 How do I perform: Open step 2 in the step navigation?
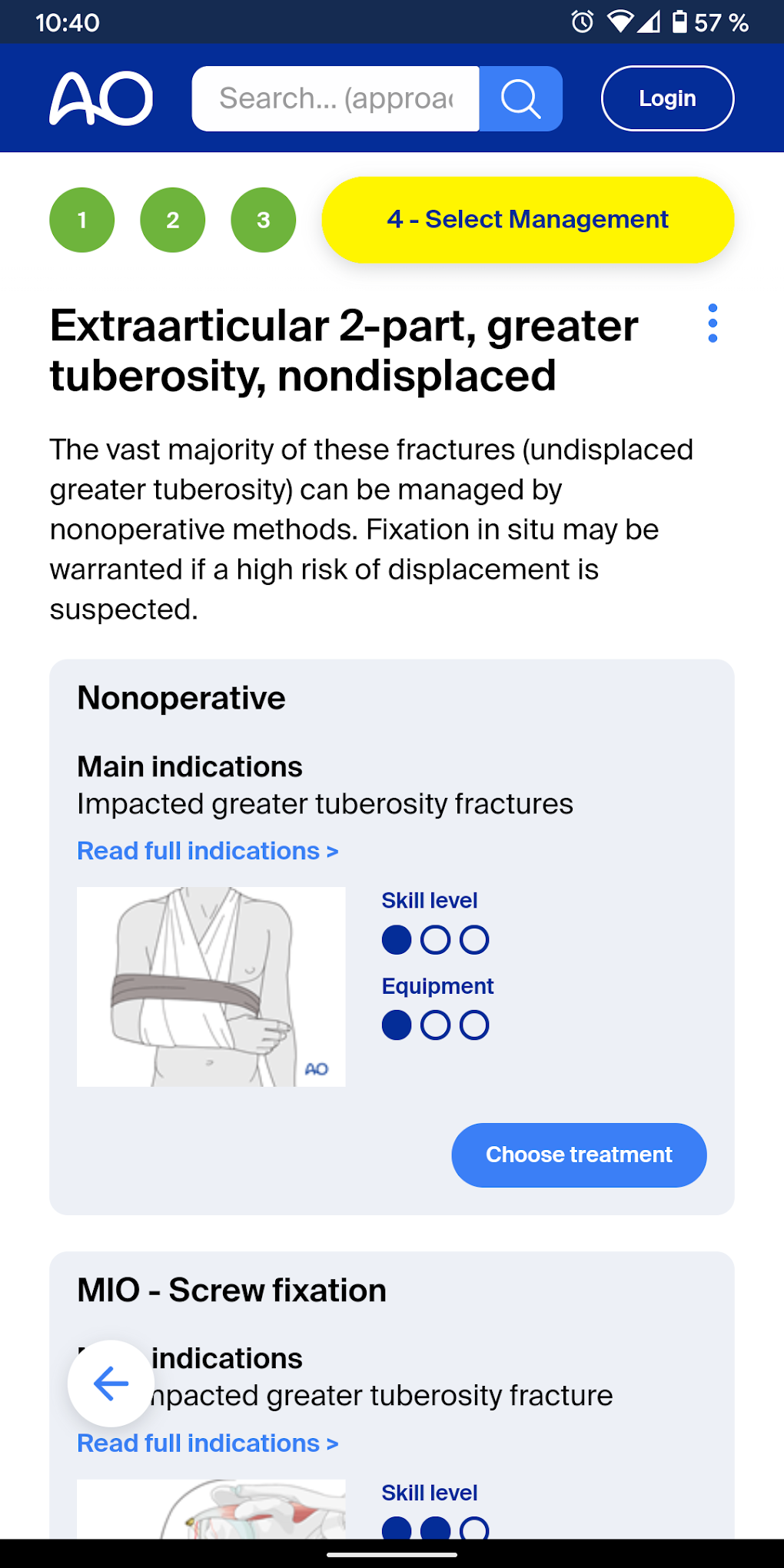[x=172, y=220]
